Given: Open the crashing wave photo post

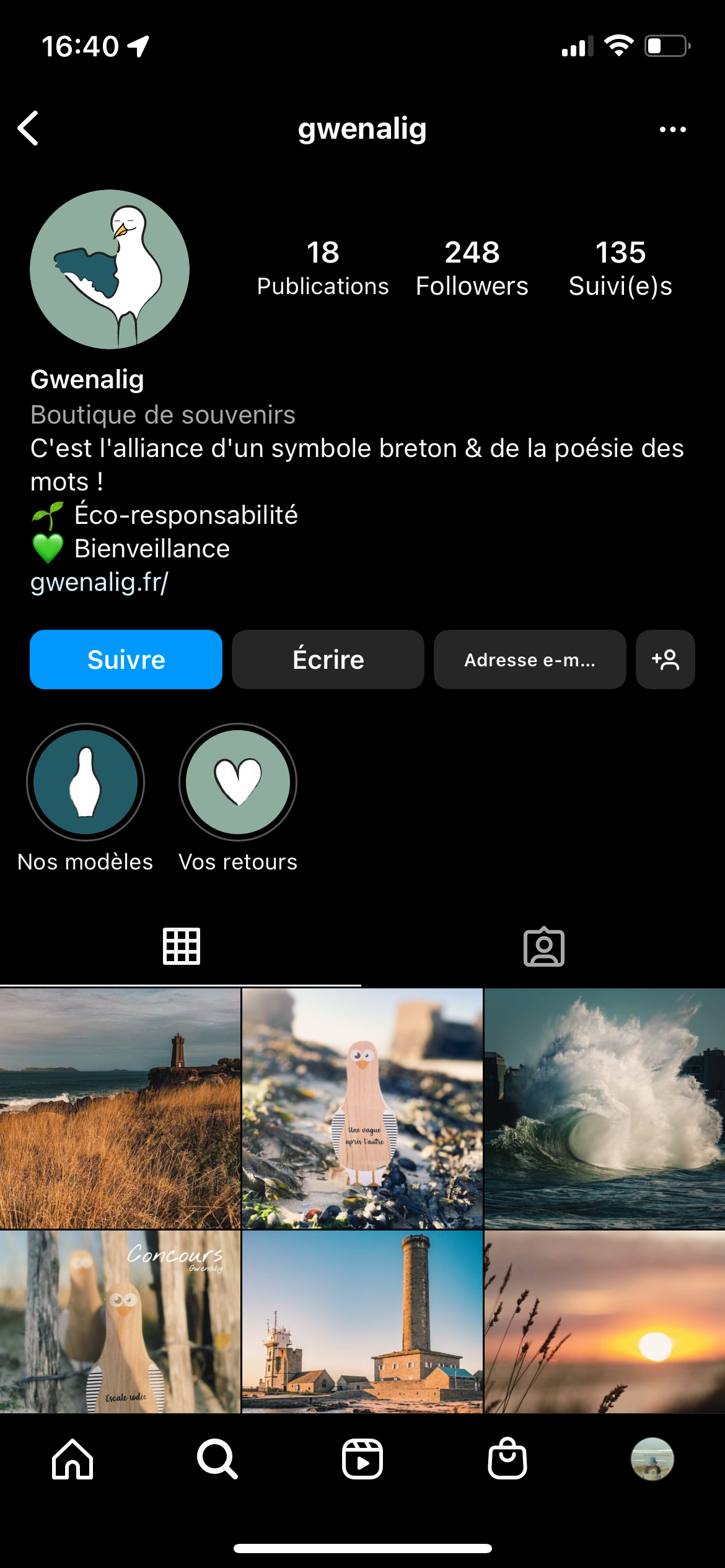Looking at the screenshot, I should tap(604, 1108).
